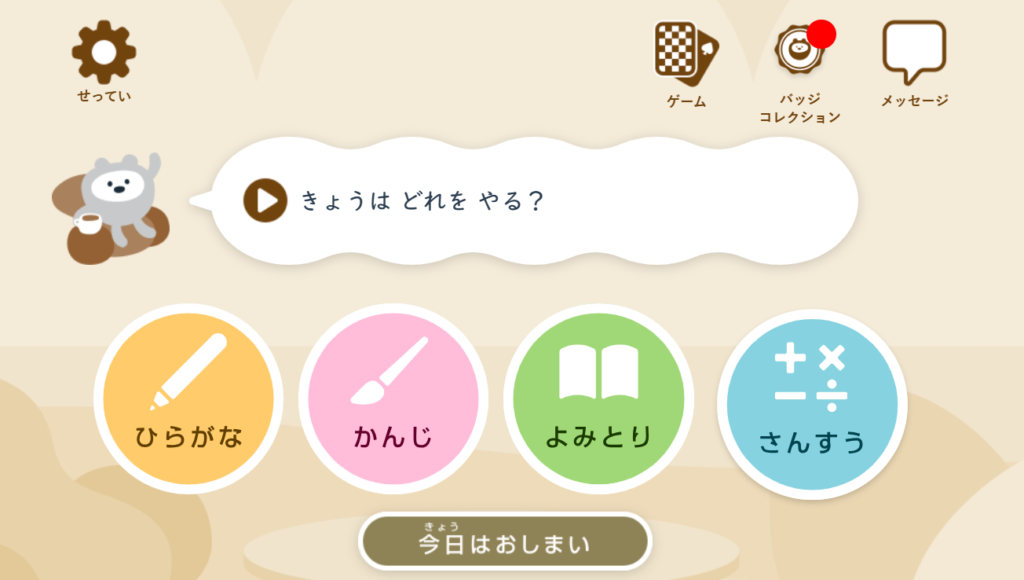Viewport: 1024px width, 580px height.
Task: Tap the 今日はおしまい finish button
Action: (x=505, y=543)
